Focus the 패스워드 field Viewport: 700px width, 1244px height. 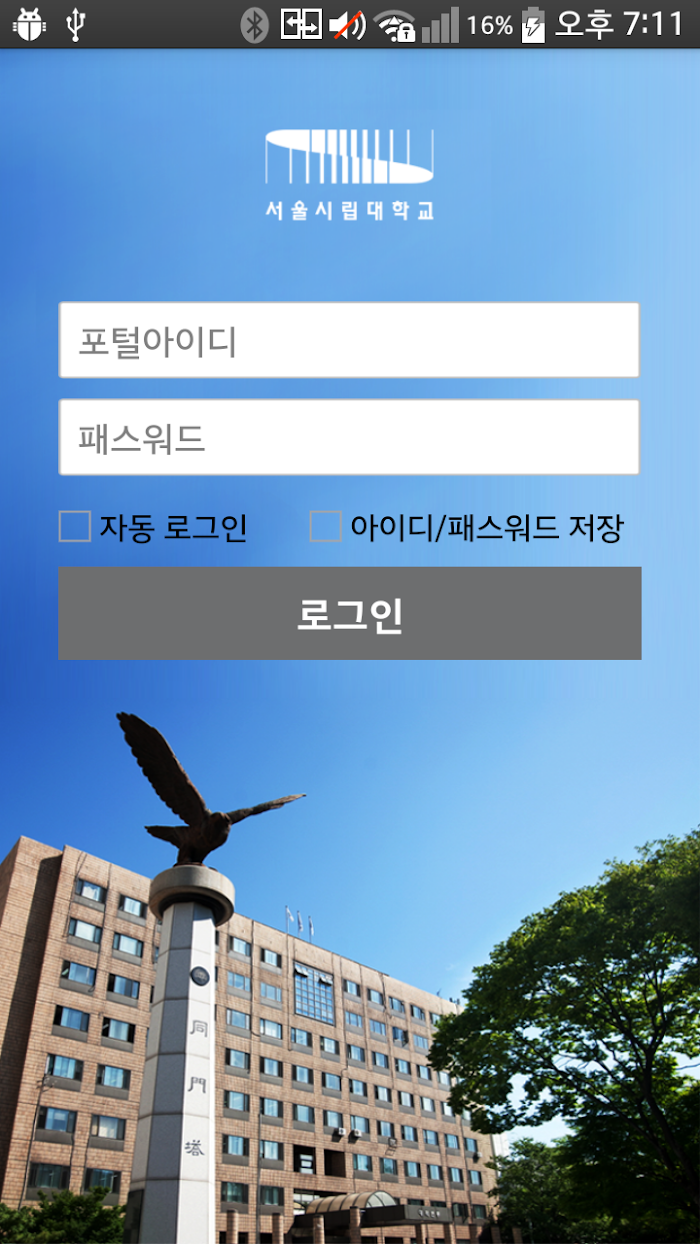[349, 437]
